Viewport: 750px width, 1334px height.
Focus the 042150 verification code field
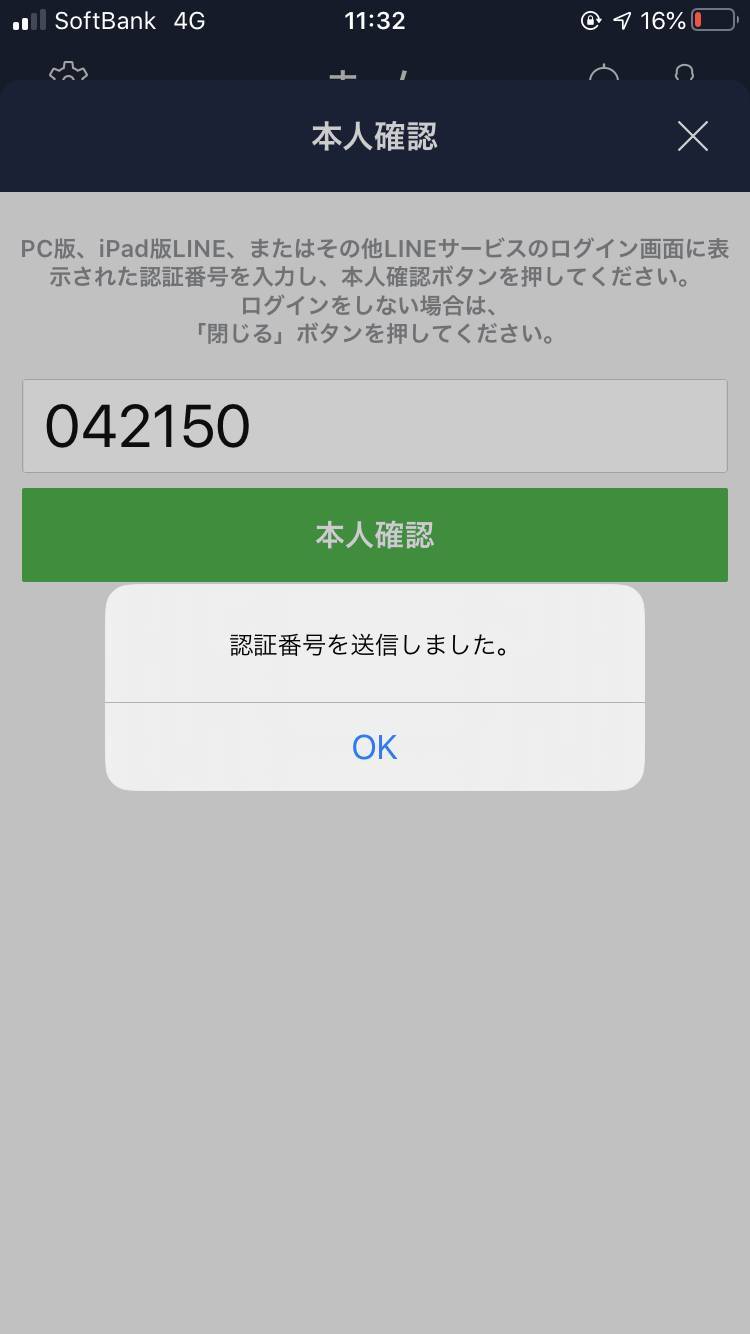point(374,426)
